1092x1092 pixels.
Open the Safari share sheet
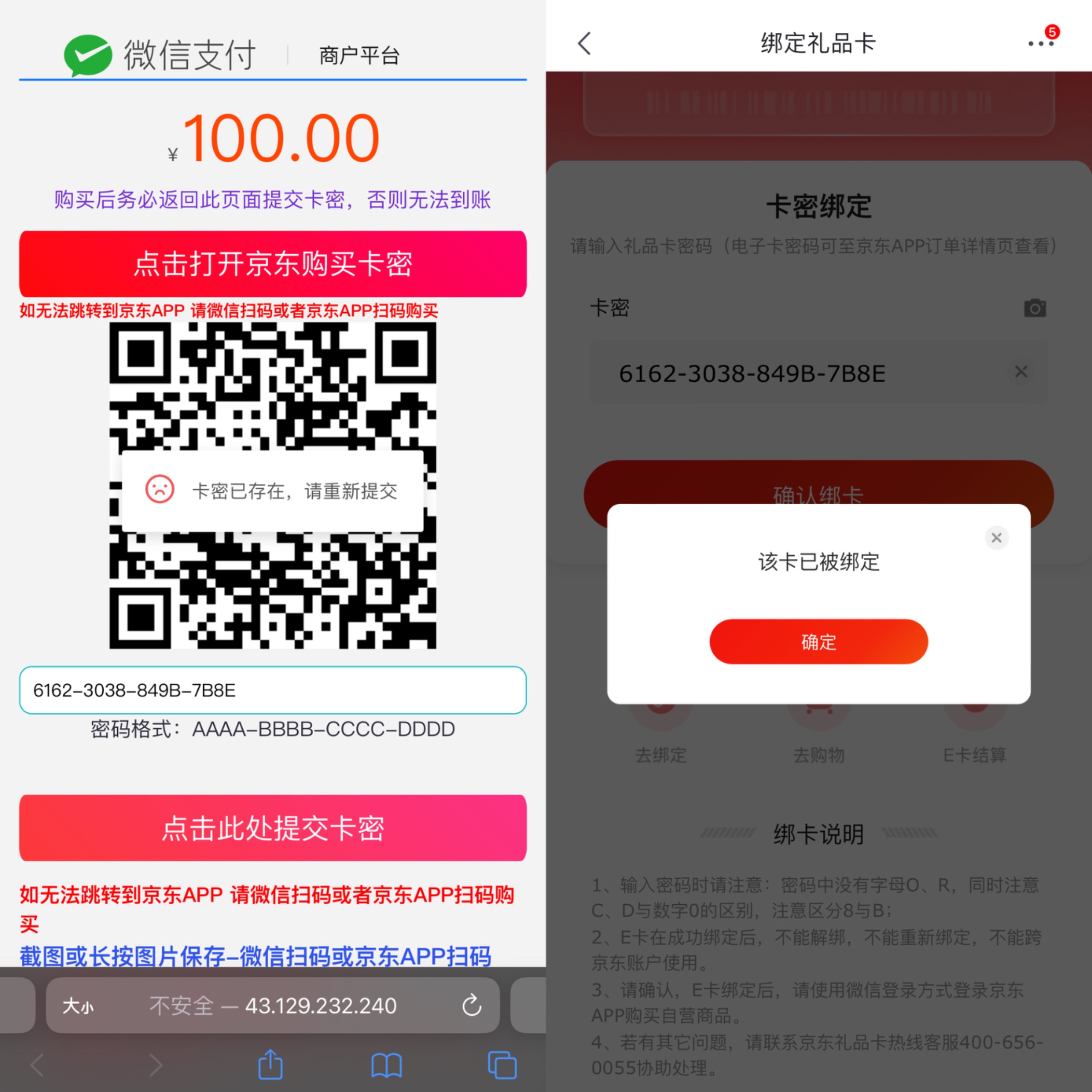(x=270, y=1065)
